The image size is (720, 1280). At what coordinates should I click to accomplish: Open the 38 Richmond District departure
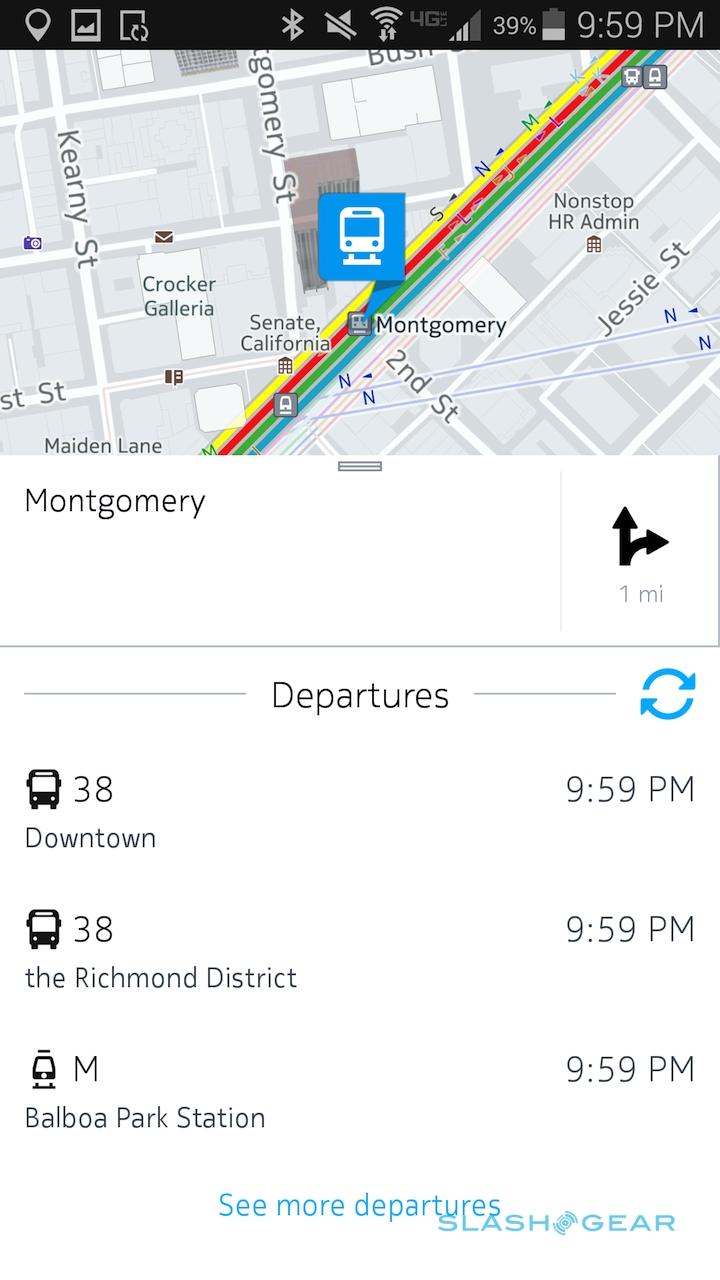(359, 952)
